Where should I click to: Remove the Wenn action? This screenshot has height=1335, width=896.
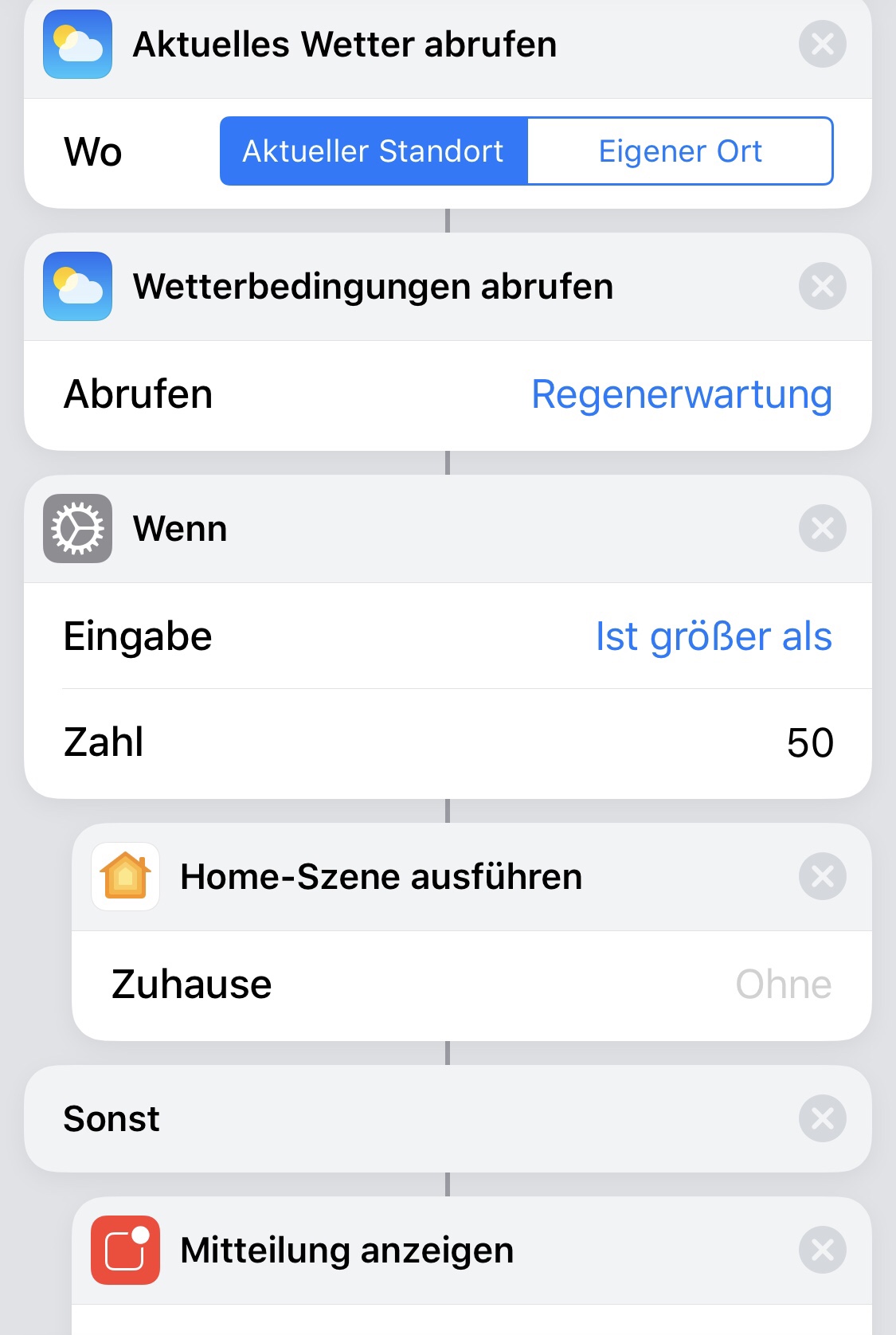pos(822,529)
